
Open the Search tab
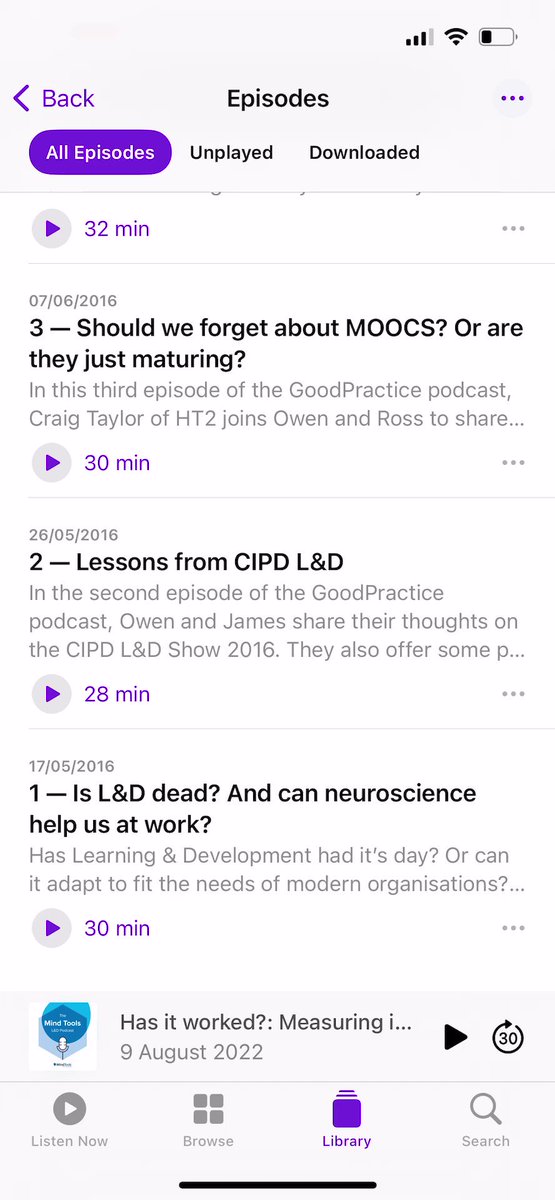coord(485,1119)
